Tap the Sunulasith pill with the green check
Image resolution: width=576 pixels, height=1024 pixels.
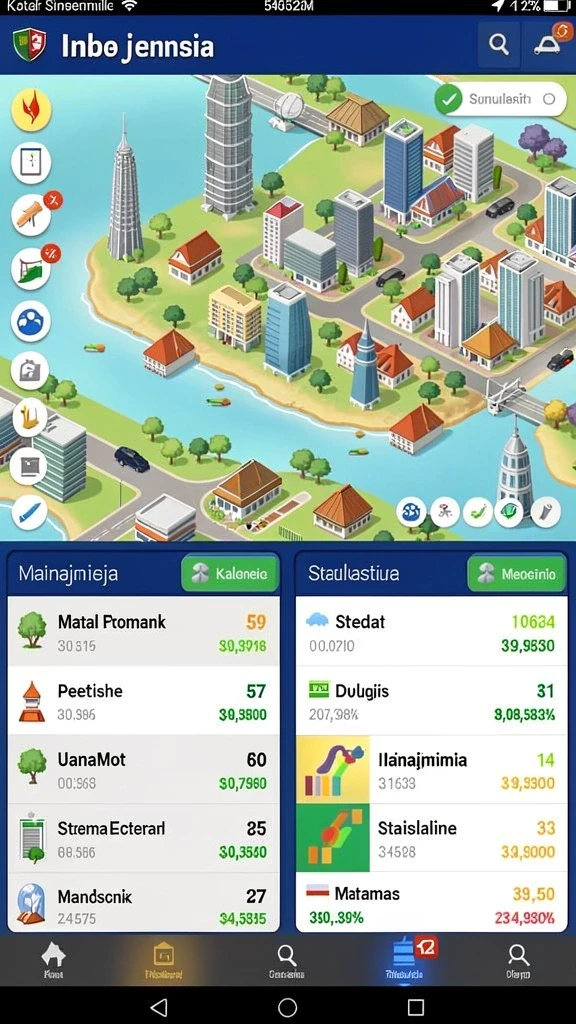[x=500, y=99]
